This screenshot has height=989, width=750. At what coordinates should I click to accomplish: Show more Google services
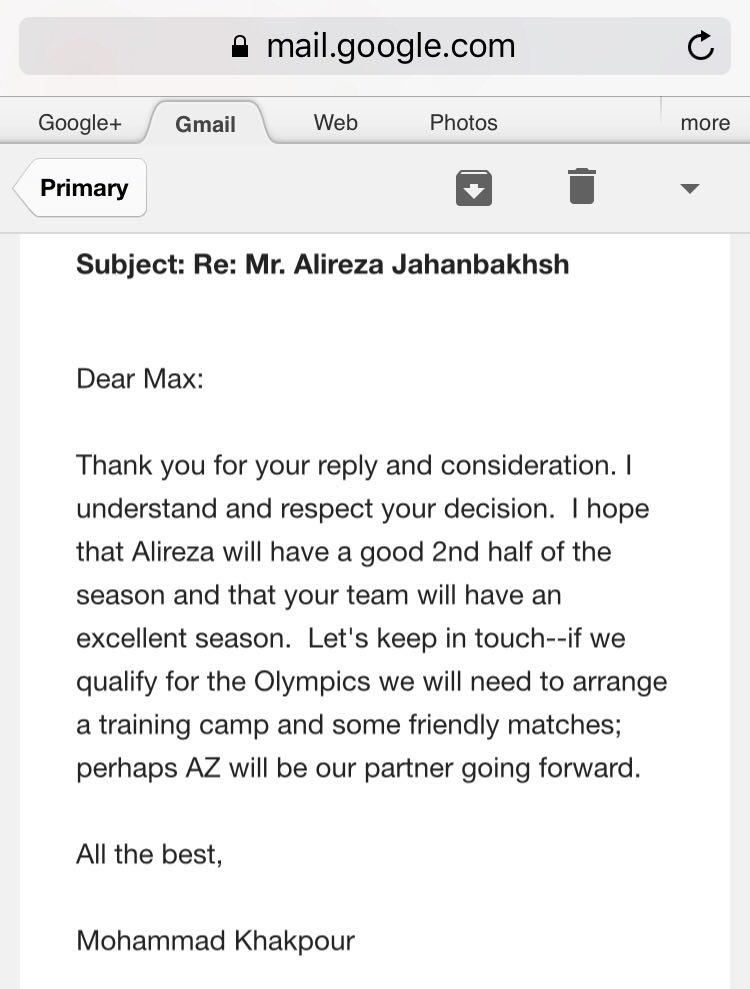(x=705, y=123)
